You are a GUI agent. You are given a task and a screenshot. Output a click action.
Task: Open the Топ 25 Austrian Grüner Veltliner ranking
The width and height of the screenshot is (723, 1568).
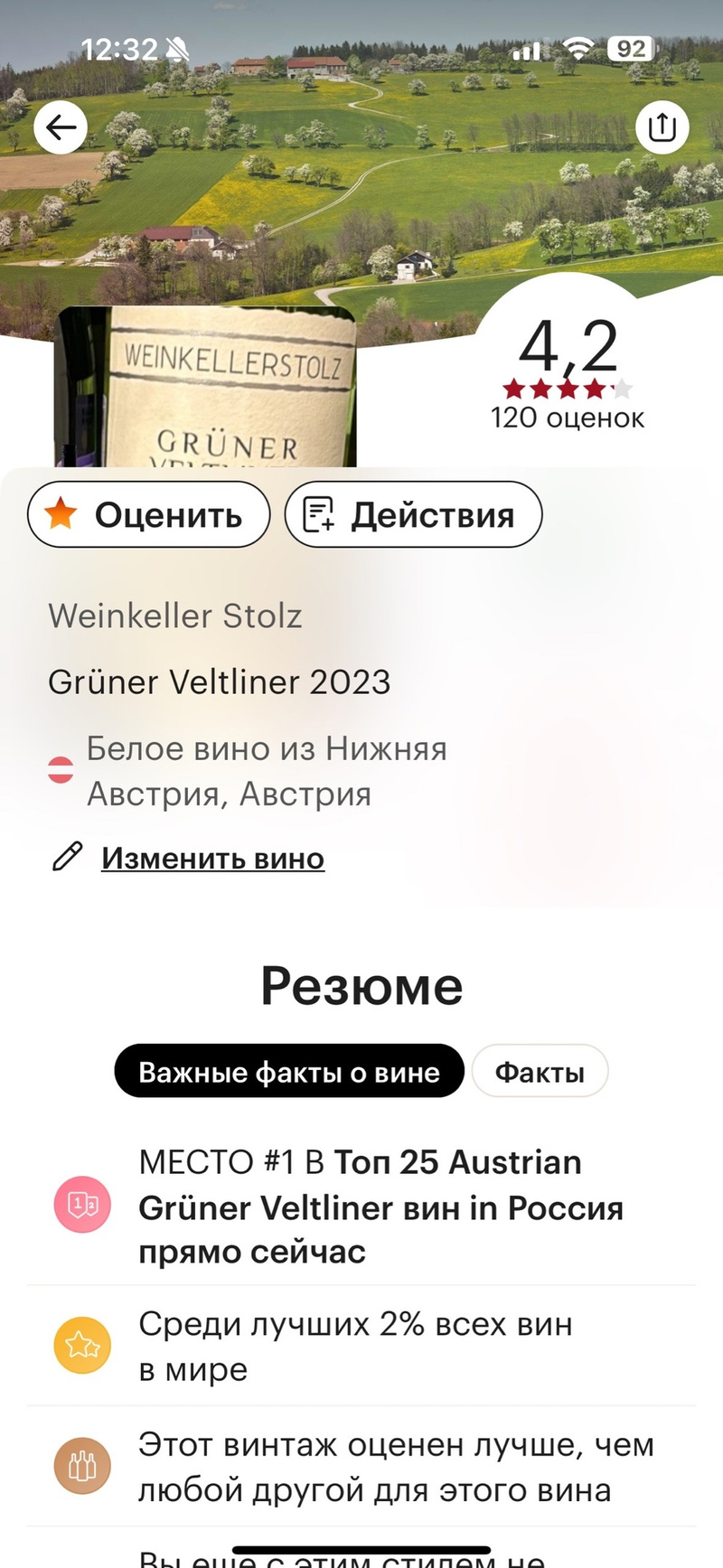[x=380, y=1207]
